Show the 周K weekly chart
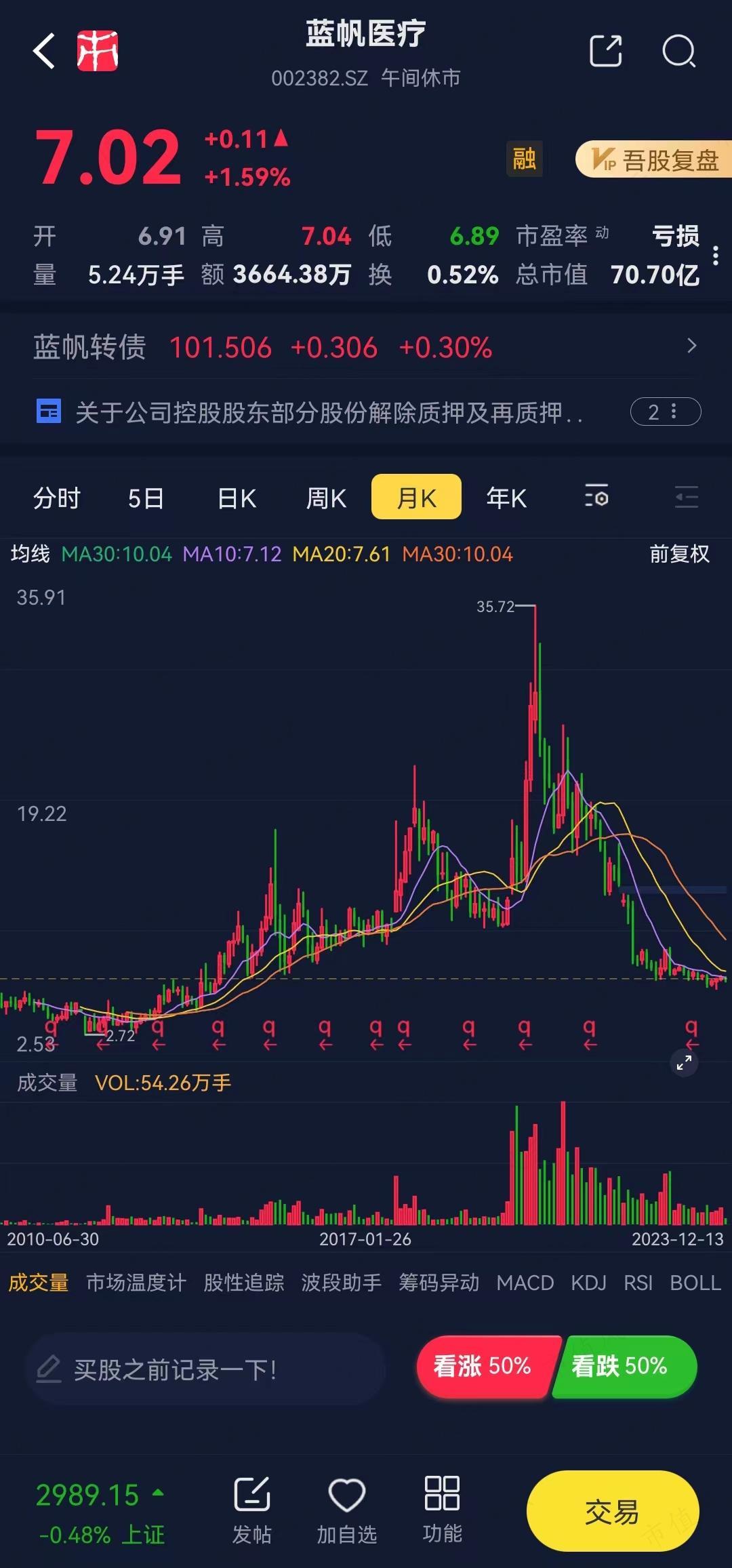732x1568 pixels. pos(326,498)
